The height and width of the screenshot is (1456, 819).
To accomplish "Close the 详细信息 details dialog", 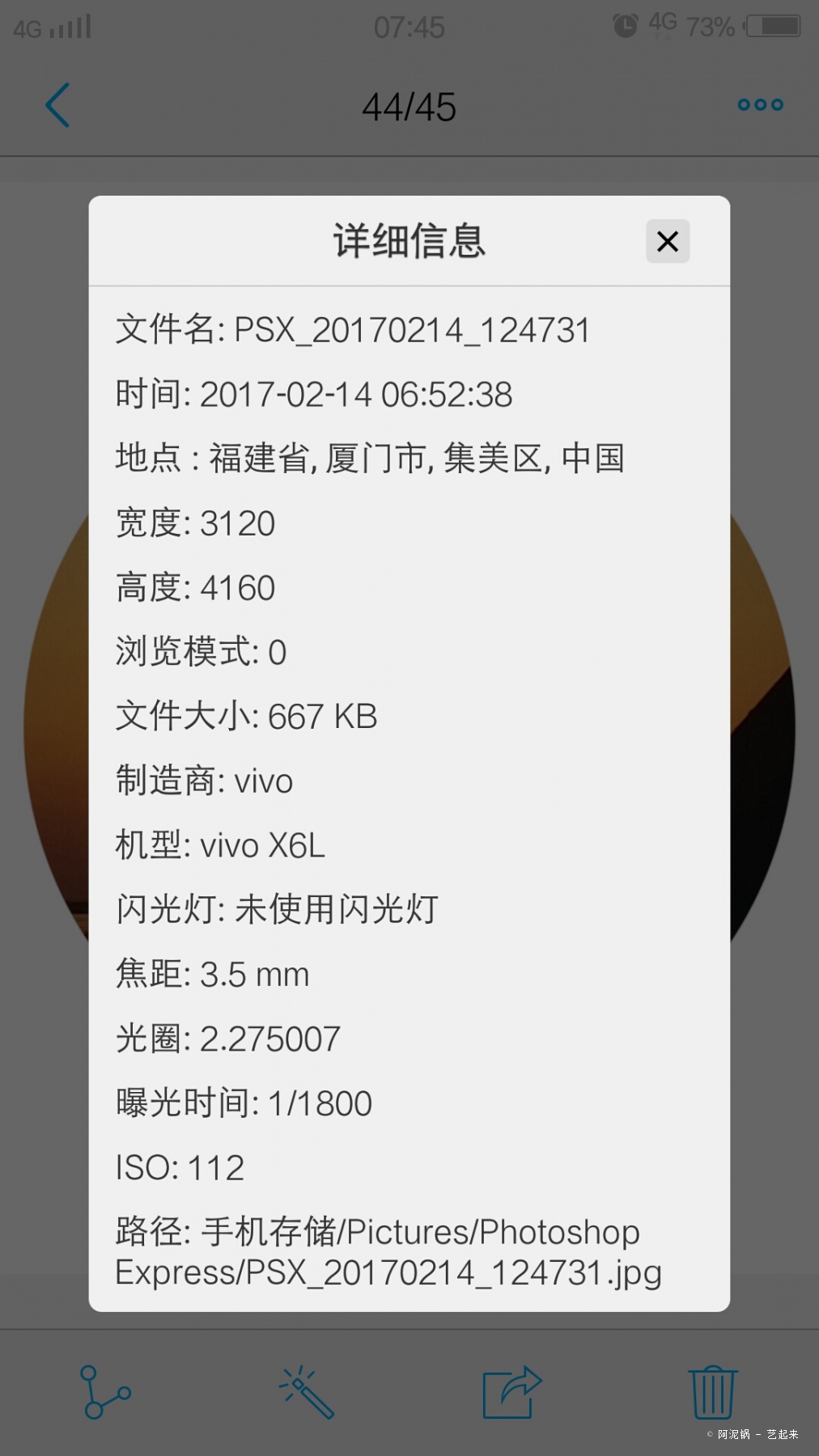I will pyautogui.click(x=668, y=241).
